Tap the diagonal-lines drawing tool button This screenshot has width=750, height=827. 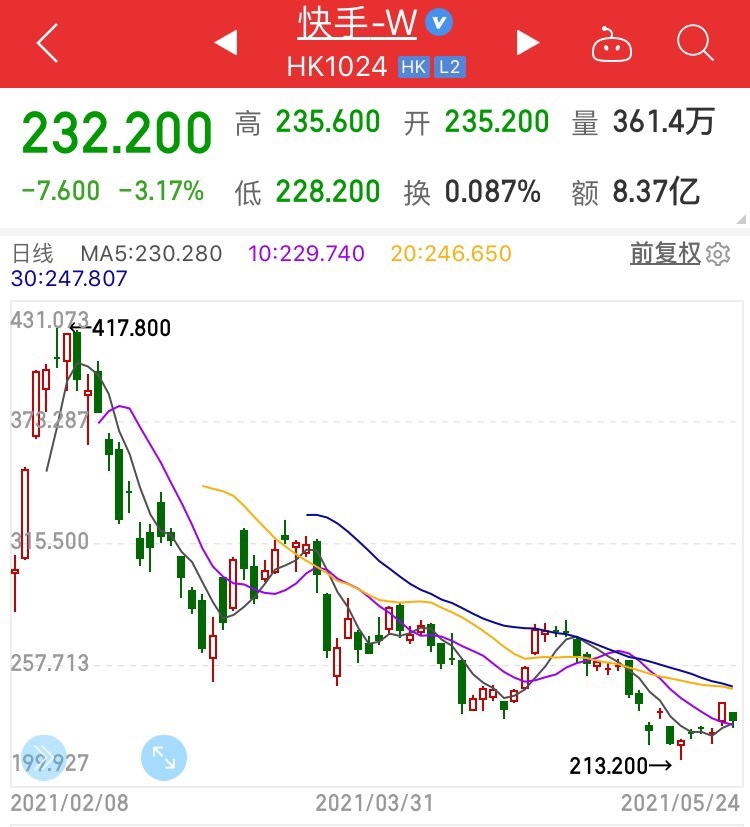point(42,757)
